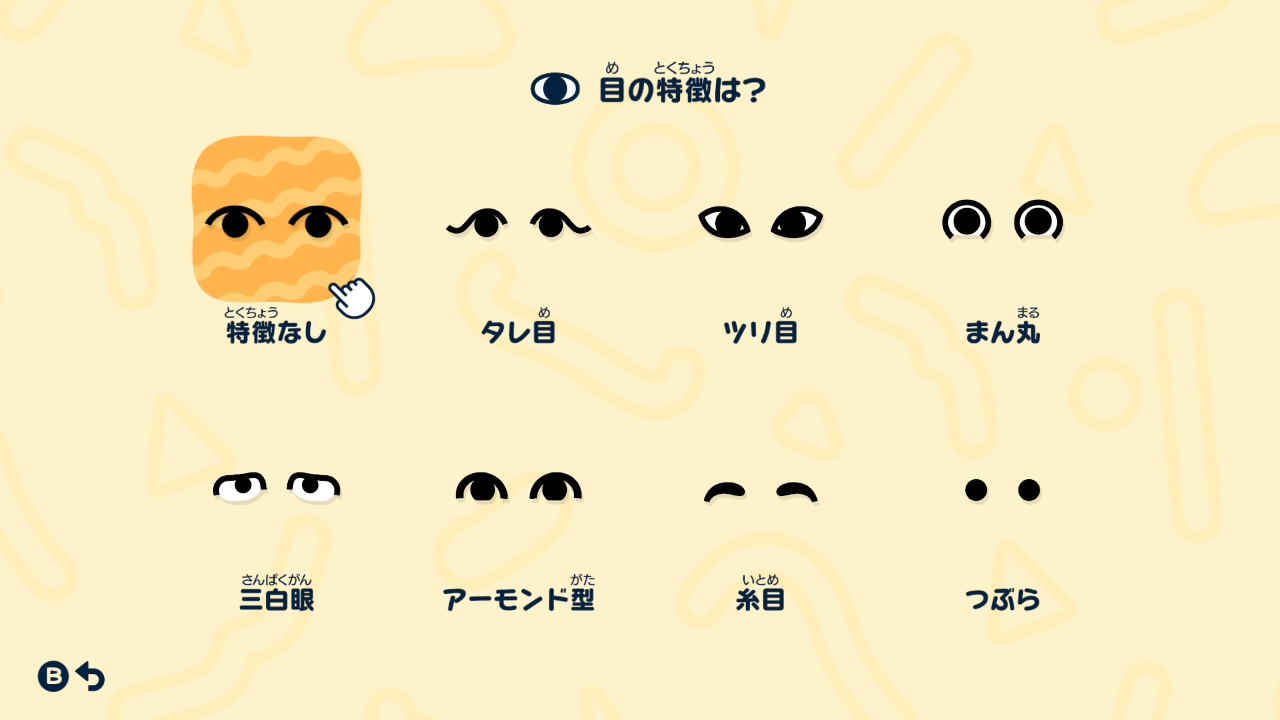Choose the 三白眼 eye style

point(277,488)
